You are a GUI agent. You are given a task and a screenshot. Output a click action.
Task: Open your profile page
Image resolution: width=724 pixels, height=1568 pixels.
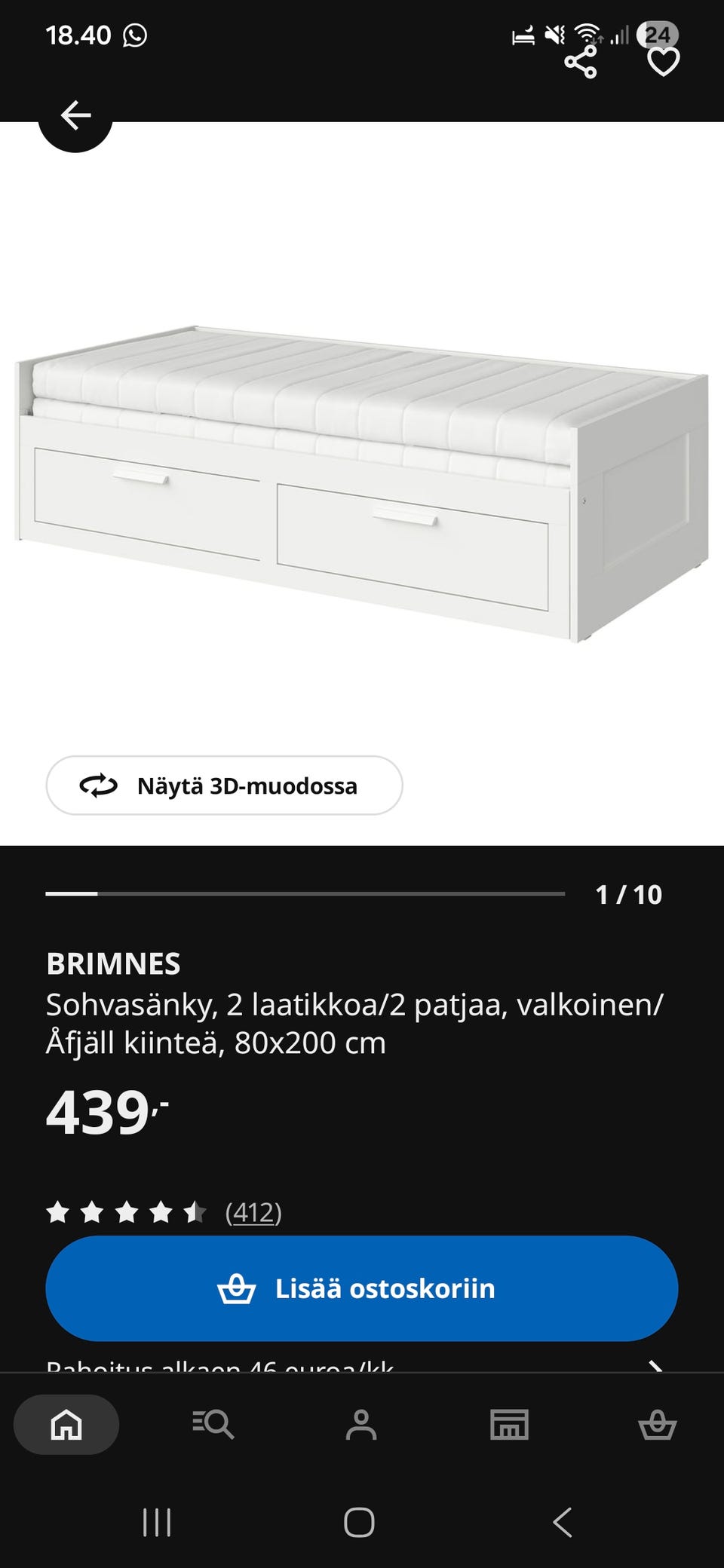362,1425
